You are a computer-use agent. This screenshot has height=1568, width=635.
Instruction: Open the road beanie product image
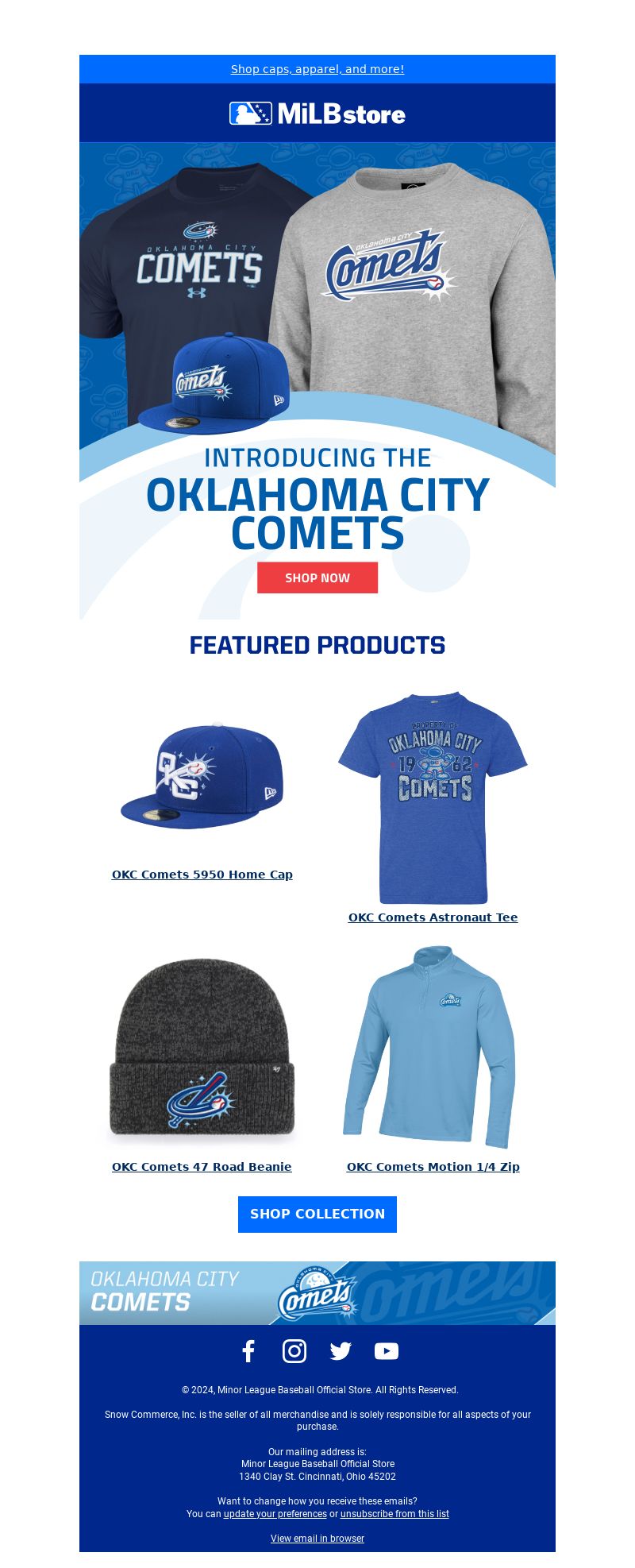(202, 1049)
